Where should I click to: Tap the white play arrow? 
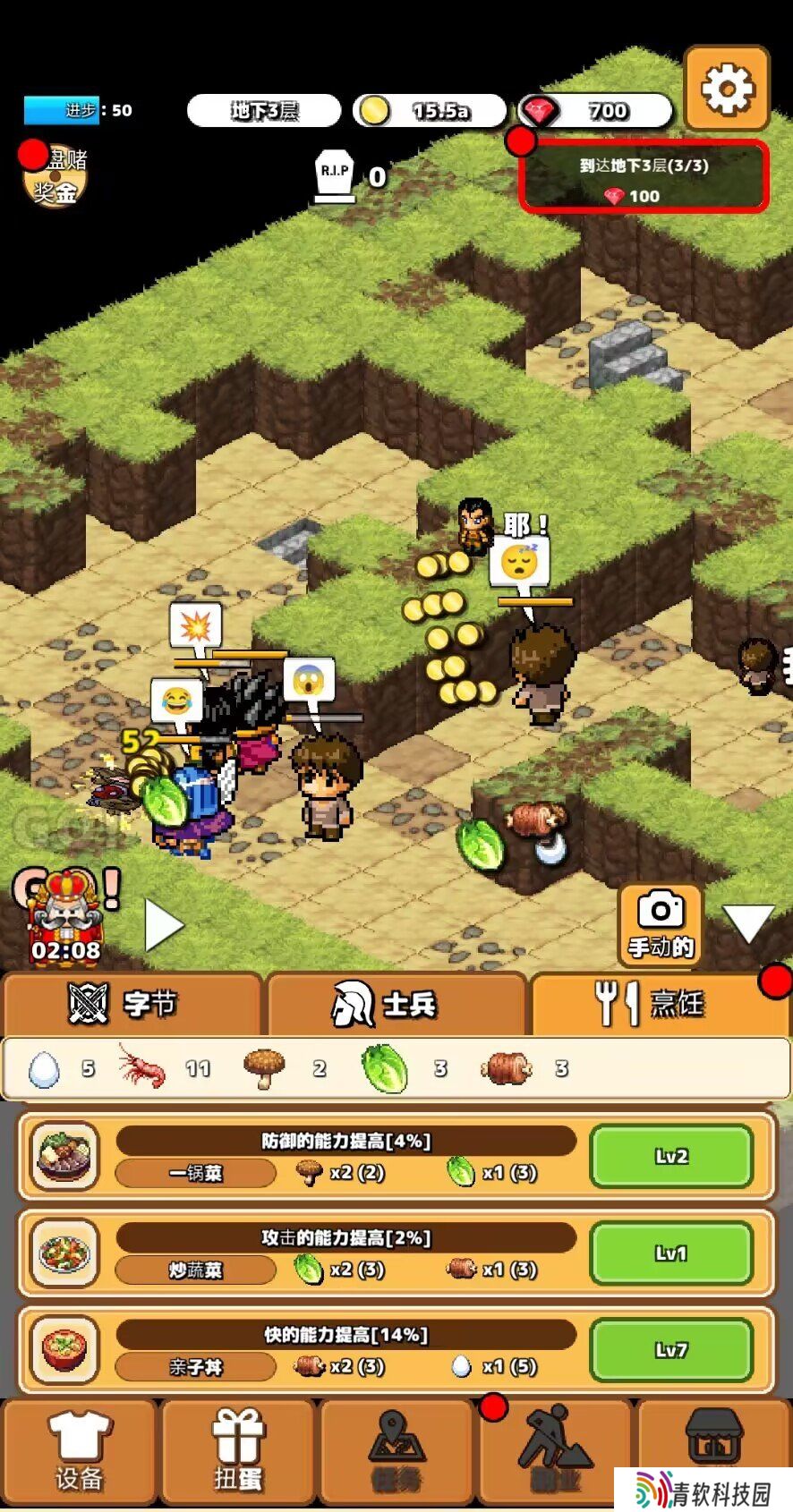[x=165, y=924]
